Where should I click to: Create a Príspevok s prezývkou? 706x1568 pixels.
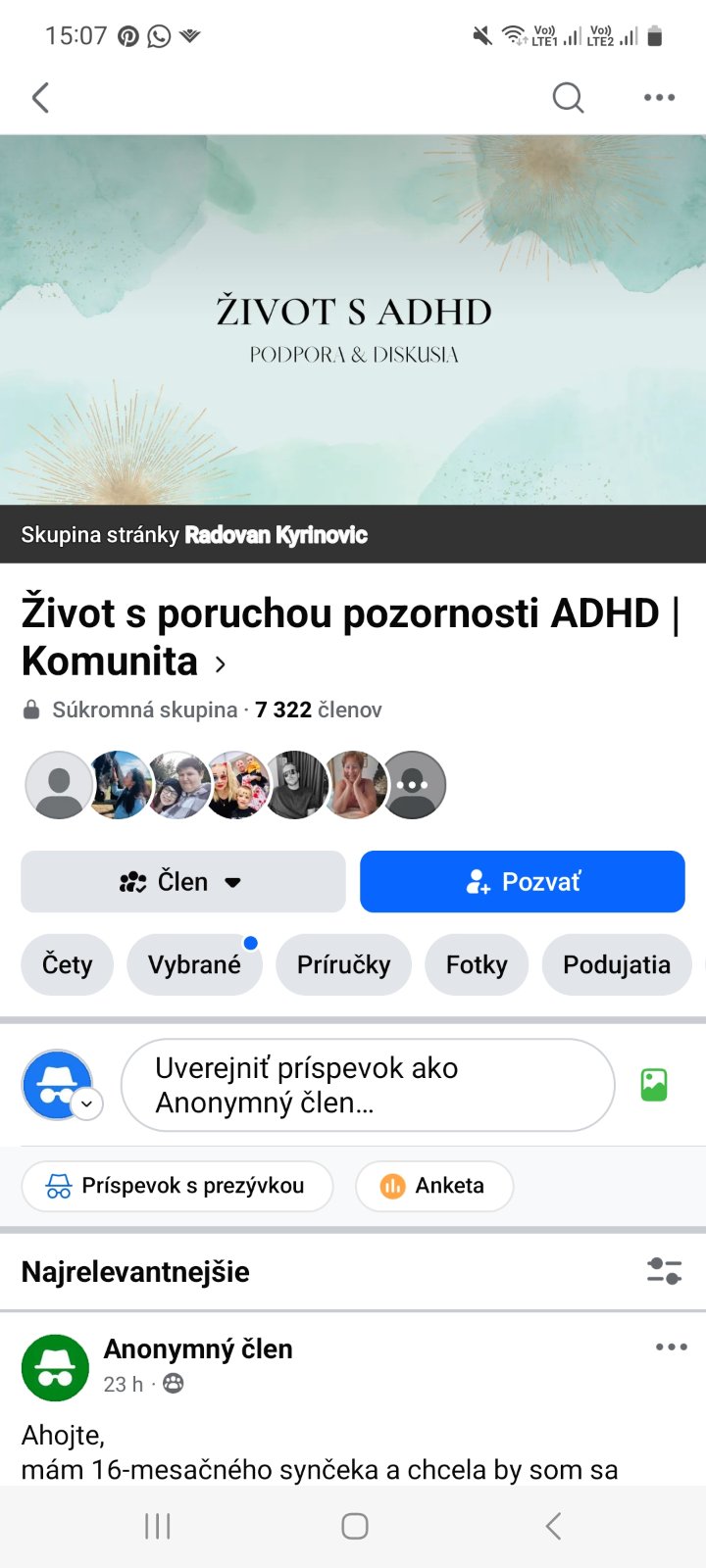177,1186
